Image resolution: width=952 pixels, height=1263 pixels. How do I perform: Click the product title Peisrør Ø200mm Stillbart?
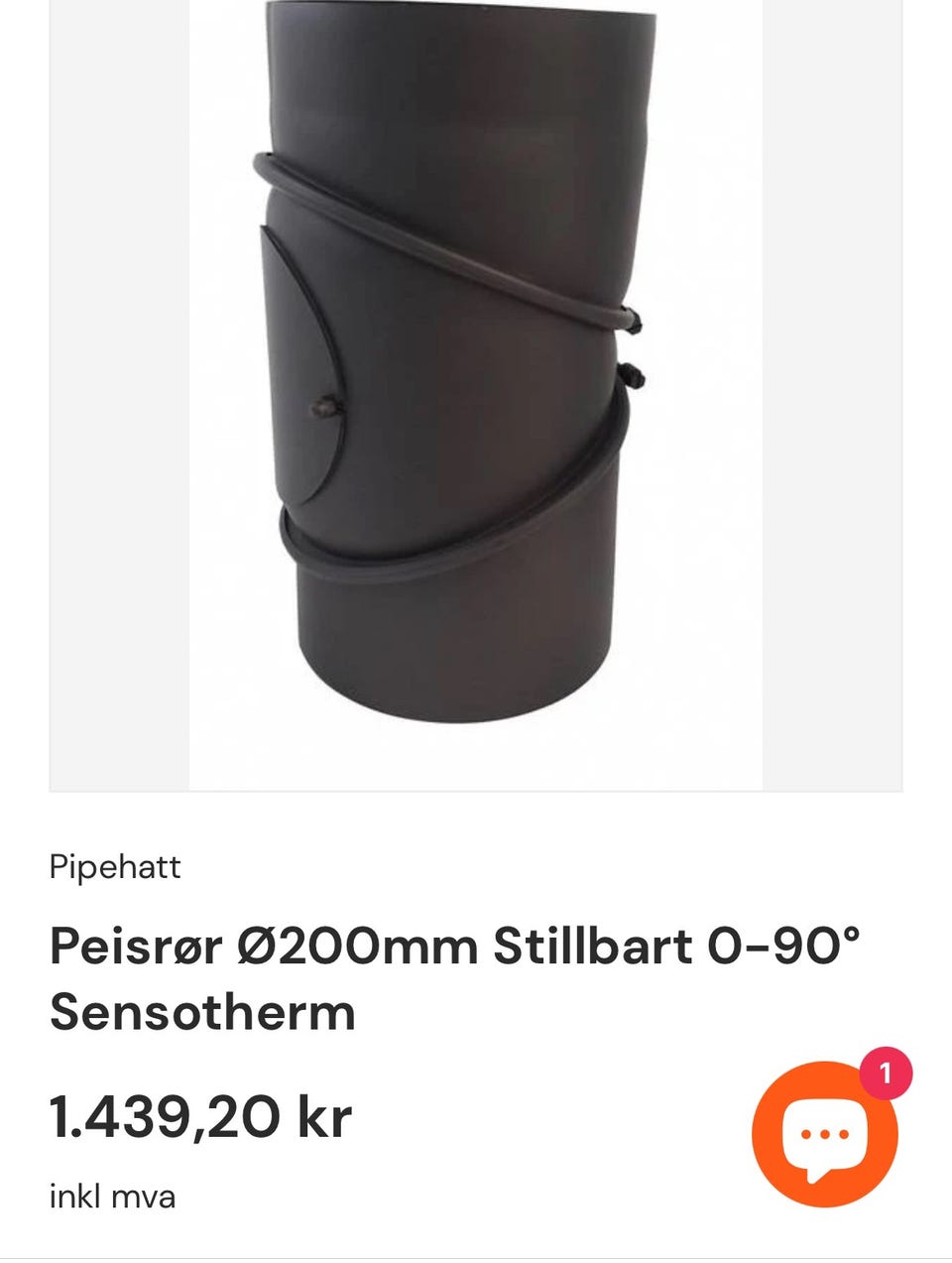[297, 948]
